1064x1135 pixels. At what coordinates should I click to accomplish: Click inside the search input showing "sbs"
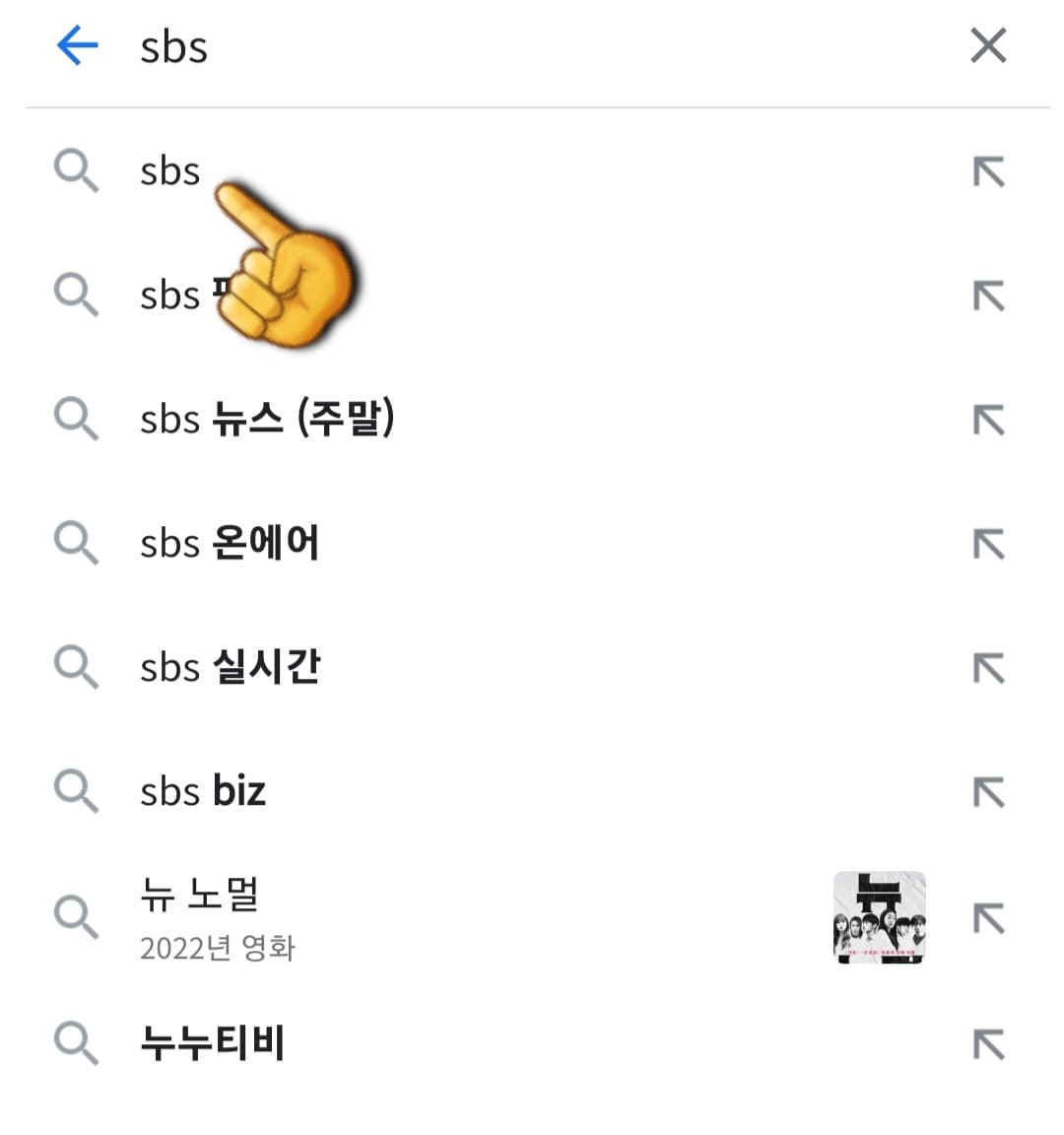(394, 45)
